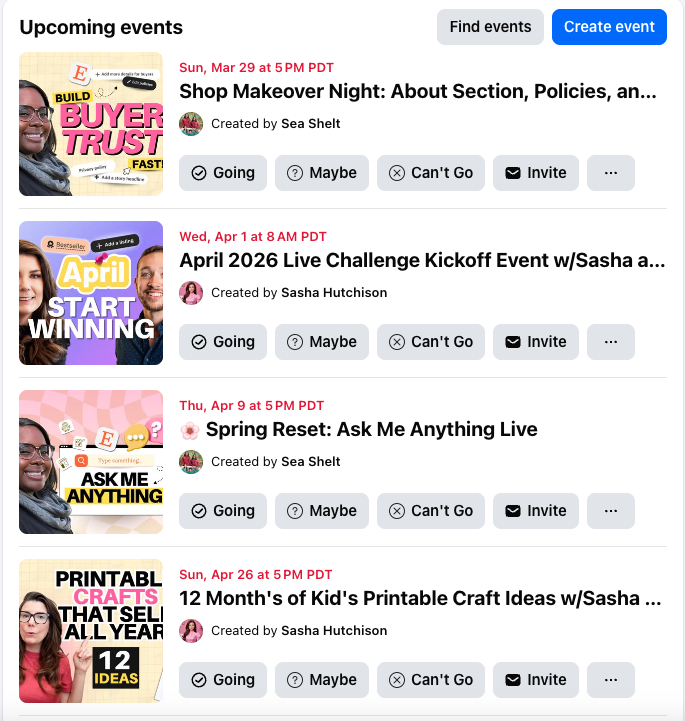The image size is (685, 721).
Task: Open Shop Makeover Night event title
Action: pyautogui.click(x=418, y=92)
